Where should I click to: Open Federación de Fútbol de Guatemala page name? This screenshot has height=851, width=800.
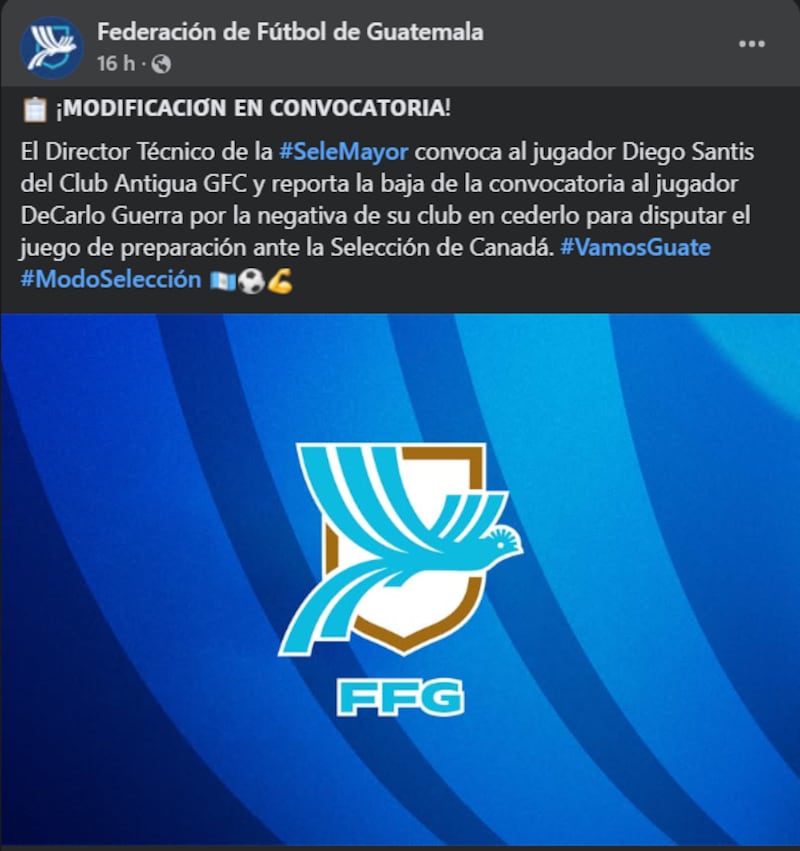[290, 32]
